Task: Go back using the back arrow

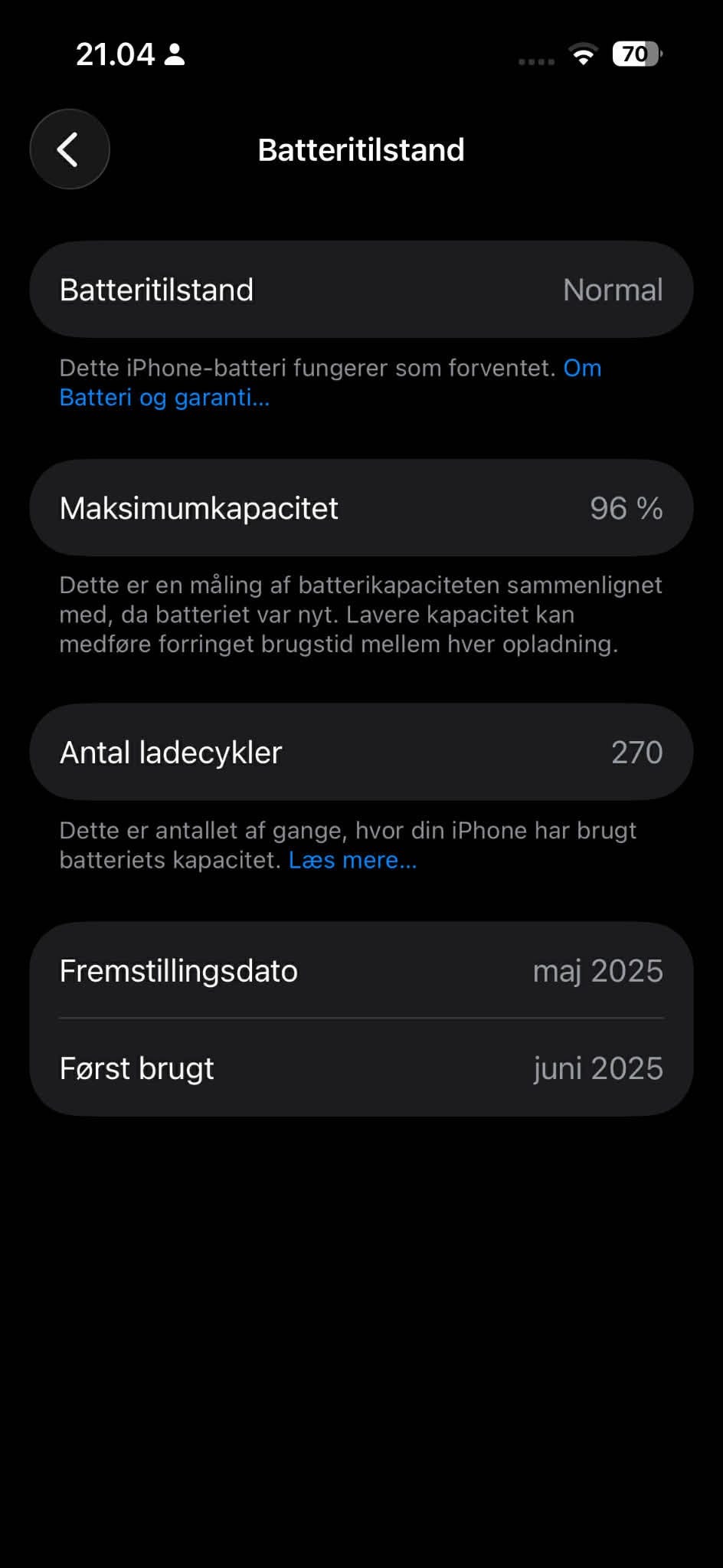Action: (70, 149)
